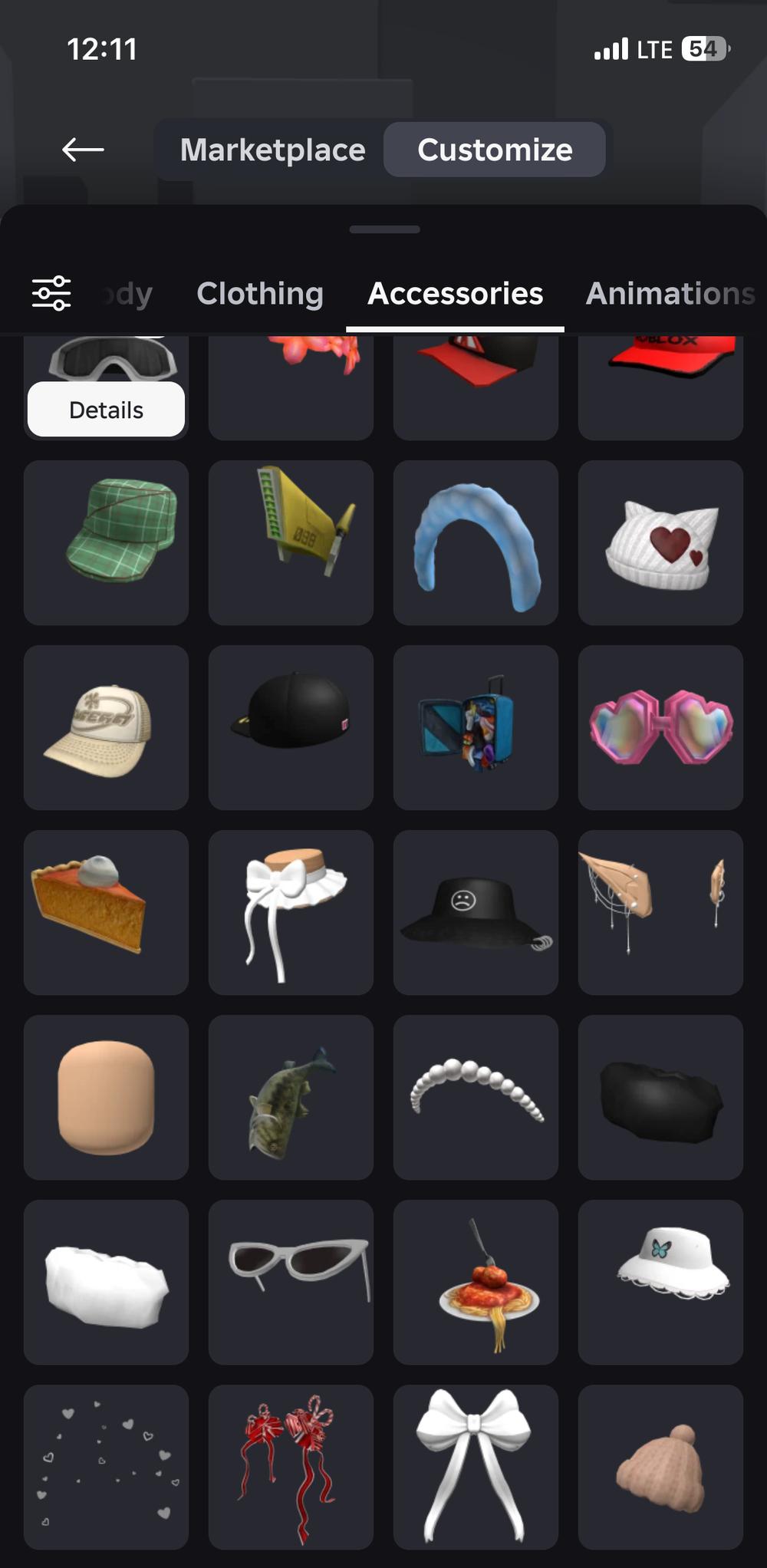Equip the pink heart-shaped glasses
The image size is (767, 1568).
coord(660,727)
